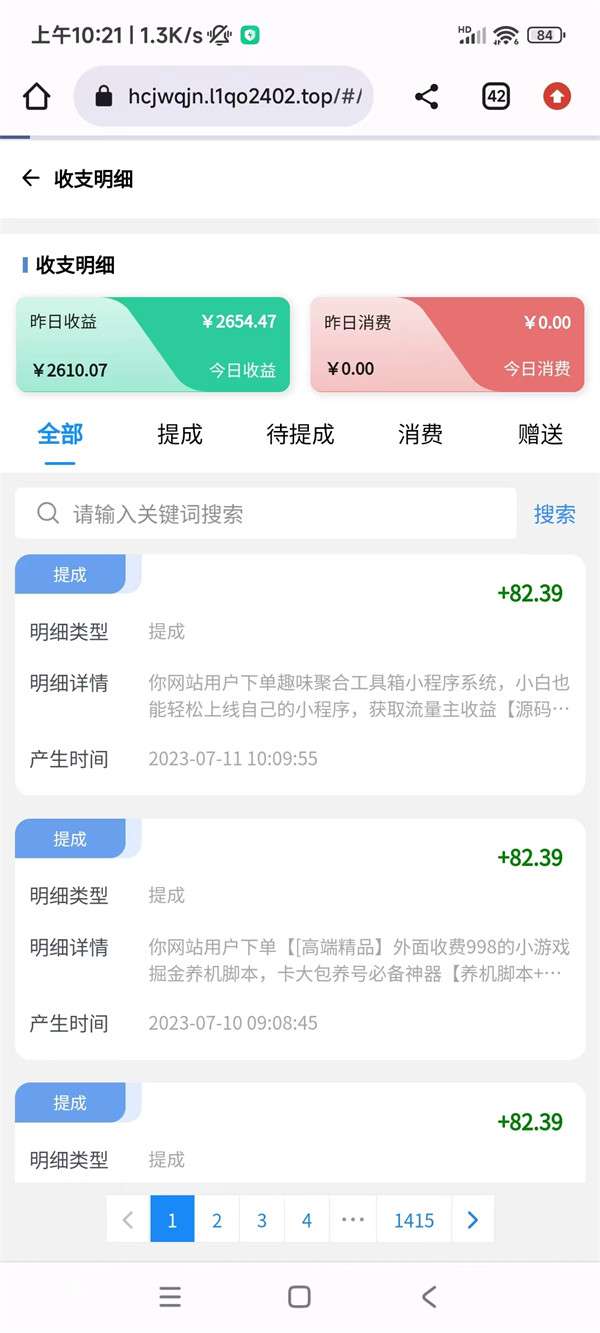Switch to the 提成 tab
The height and width of the screenshot is (1333, 600).
180,434
